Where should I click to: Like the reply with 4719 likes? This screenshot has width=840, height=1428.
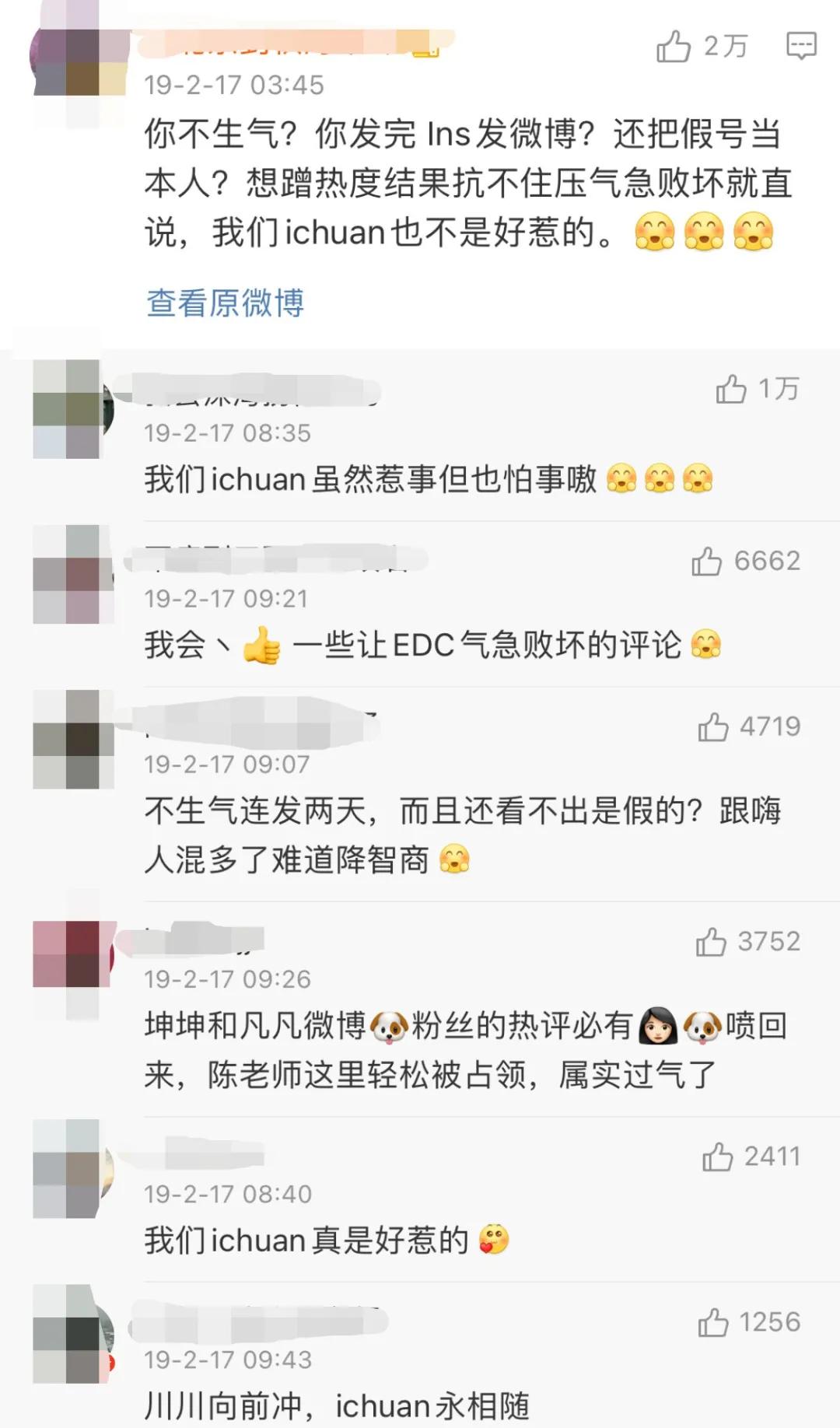pos(712,726)
